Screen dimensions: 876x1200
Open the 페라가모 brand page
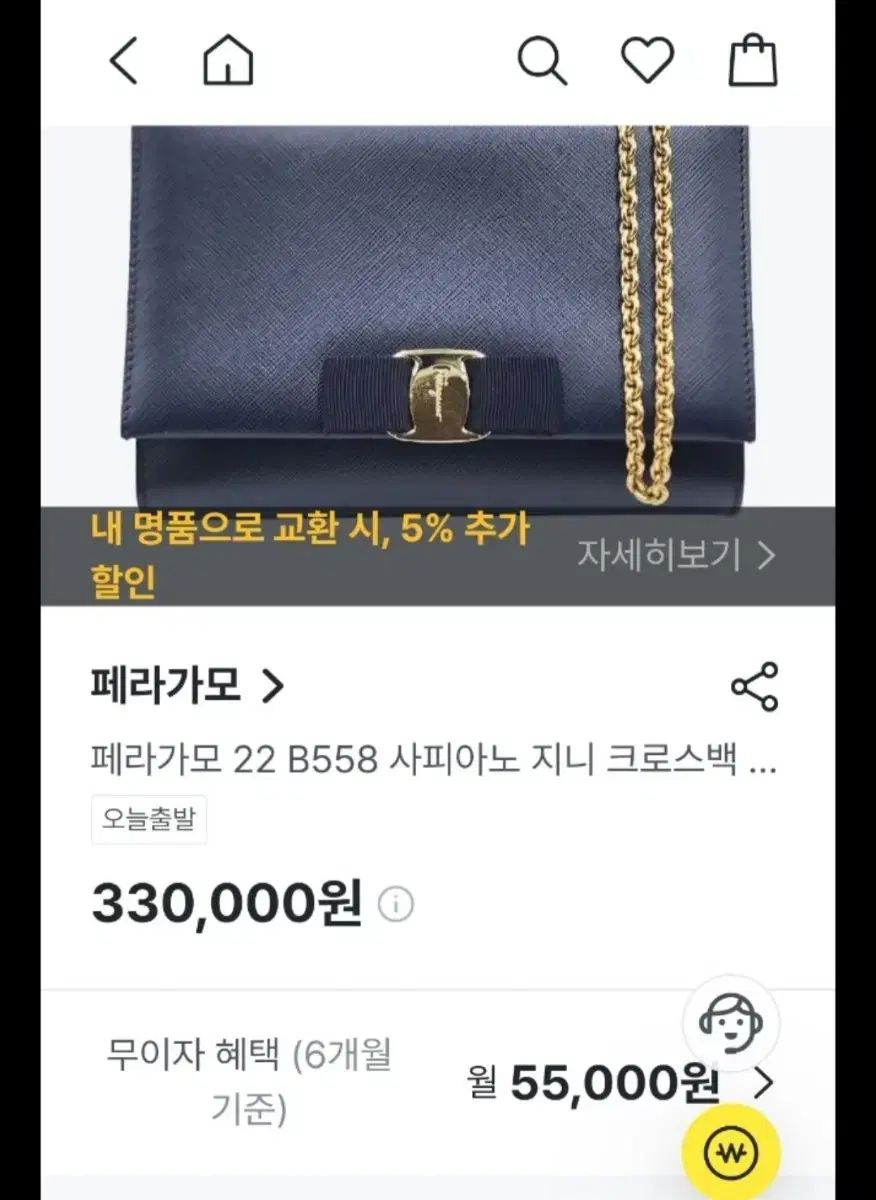(x=187, y=686)
